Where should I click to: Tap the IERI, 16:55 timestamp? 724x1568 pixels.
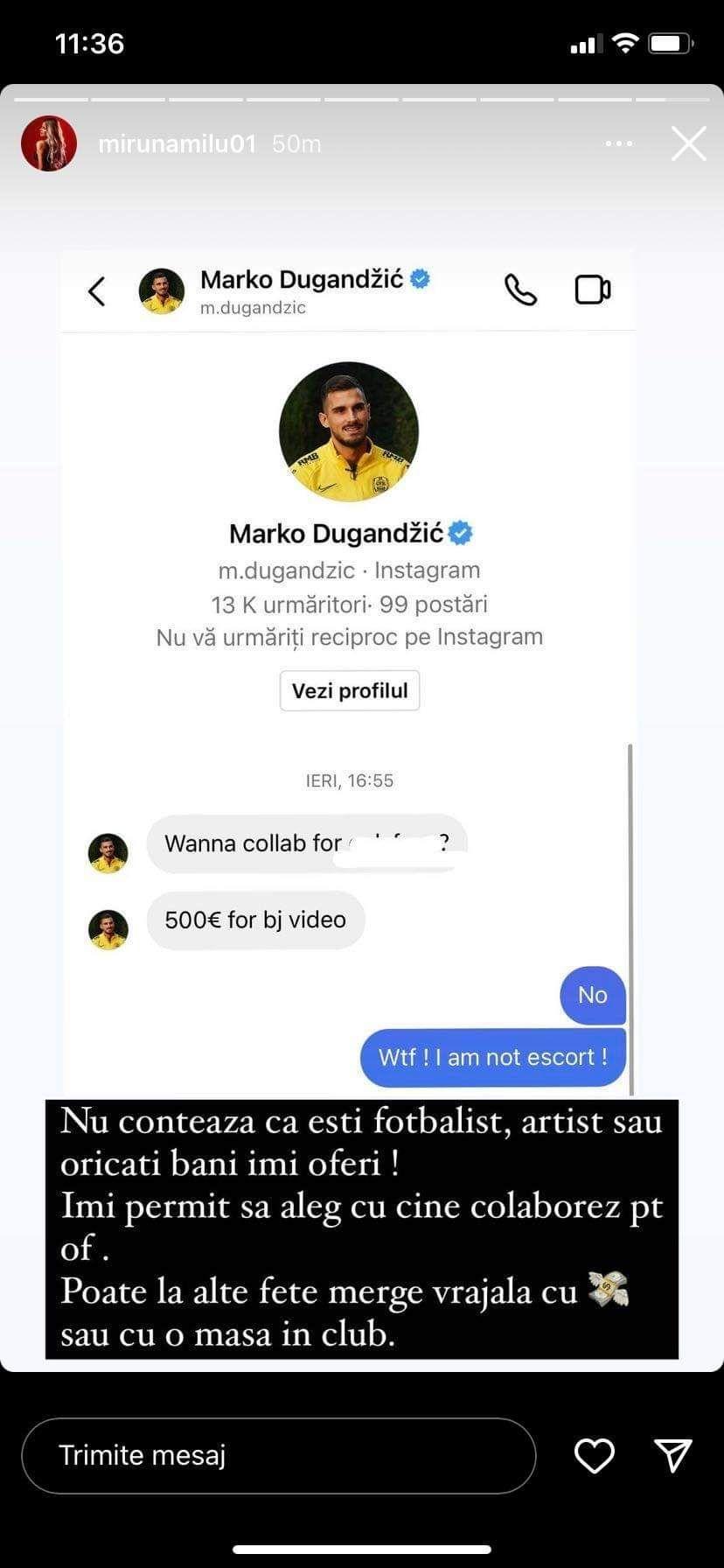point(349,780)
